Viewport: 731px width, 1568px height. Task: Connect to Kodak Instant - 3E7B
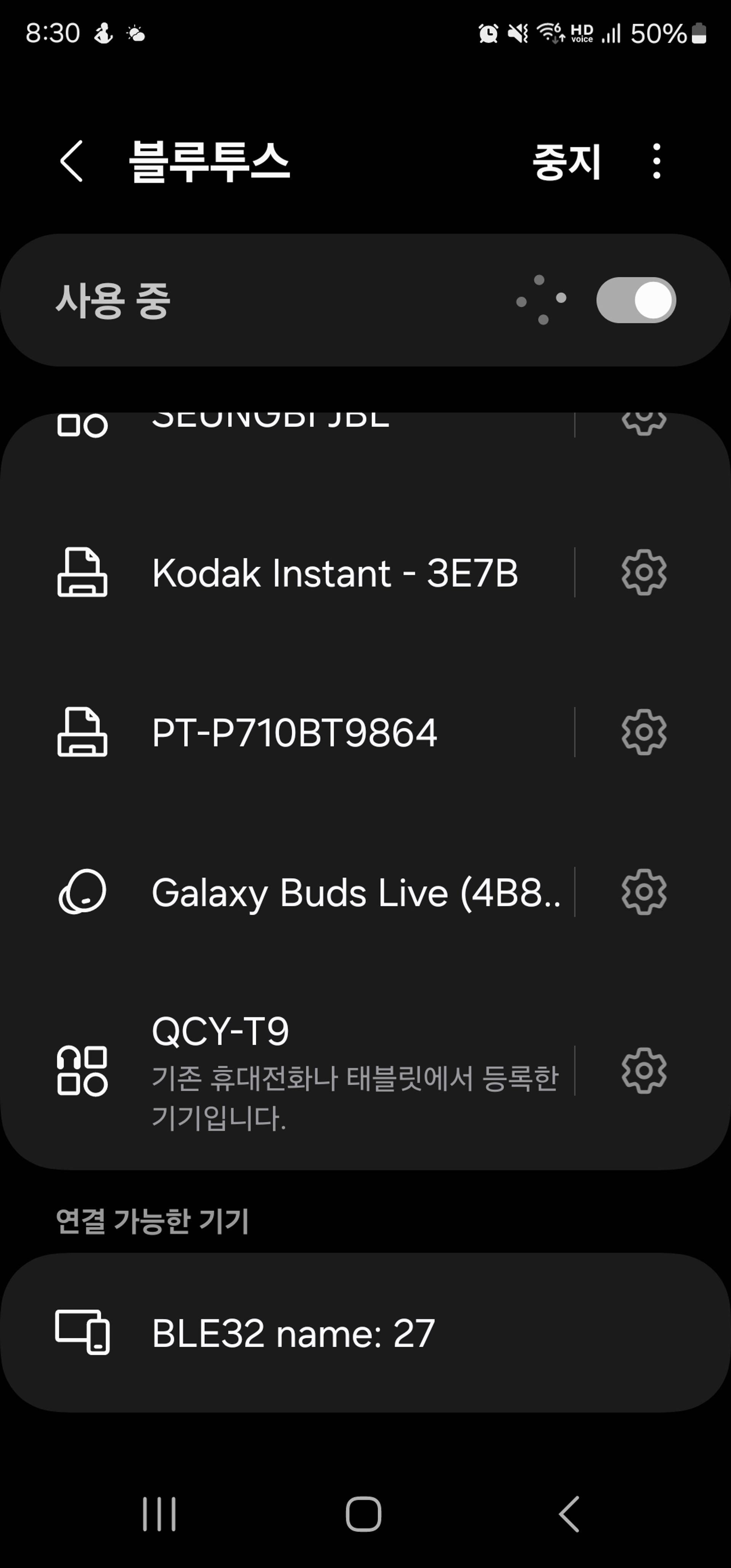pos(335,573)
